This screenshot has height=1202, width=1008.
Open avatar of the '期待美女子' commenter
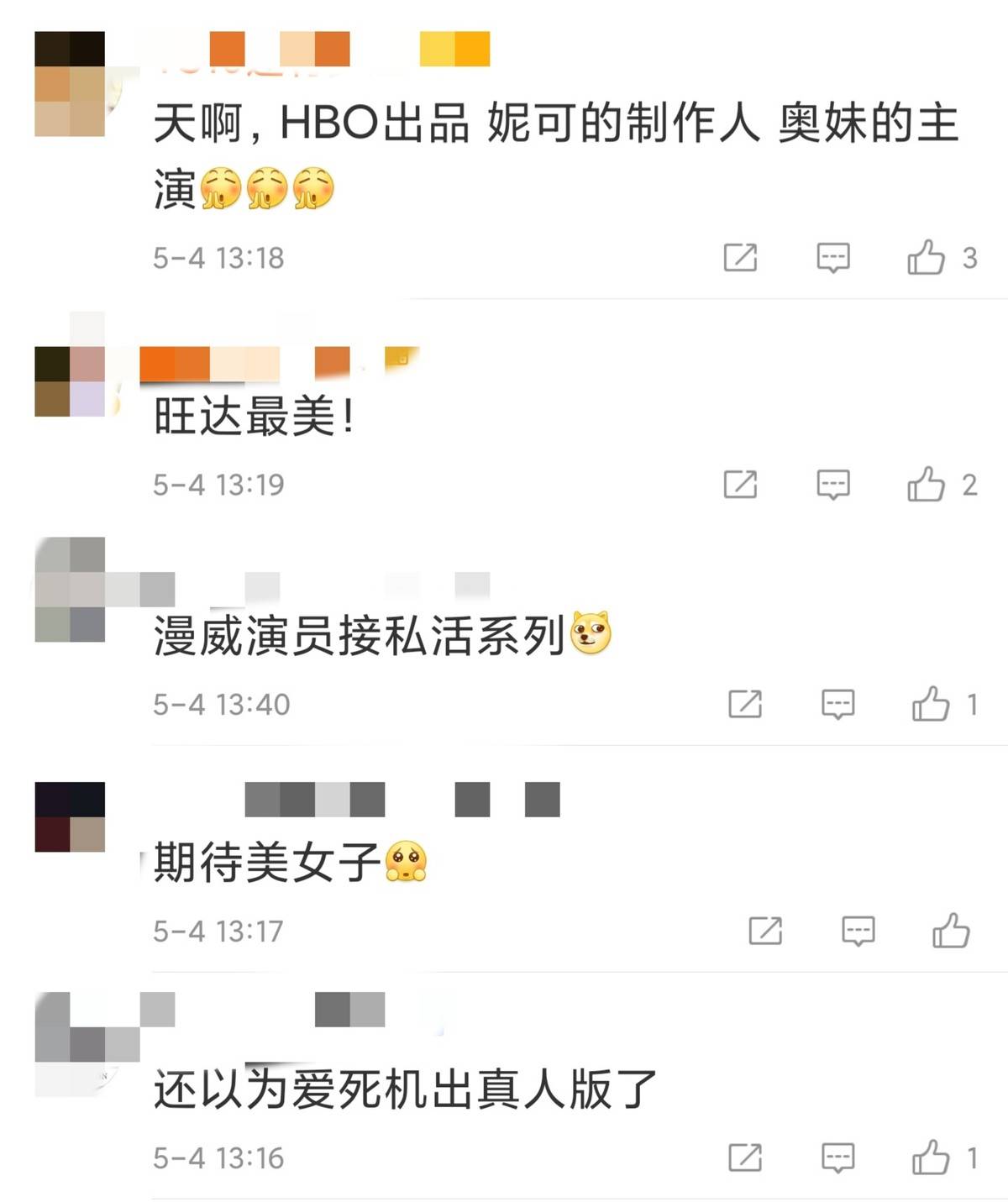tap(70, 816)
